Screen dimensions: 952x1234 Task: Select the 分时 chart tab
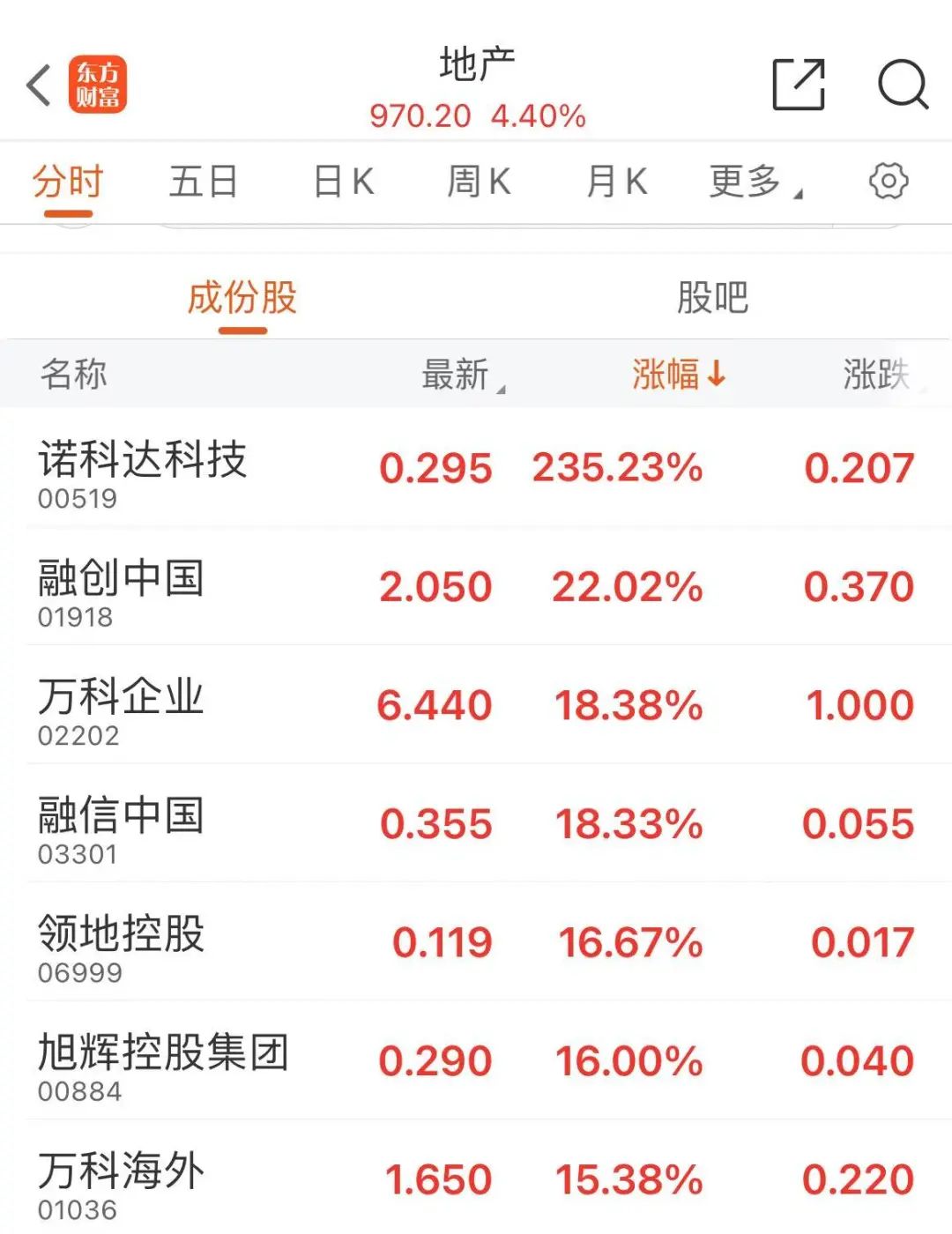pos(68,182)
